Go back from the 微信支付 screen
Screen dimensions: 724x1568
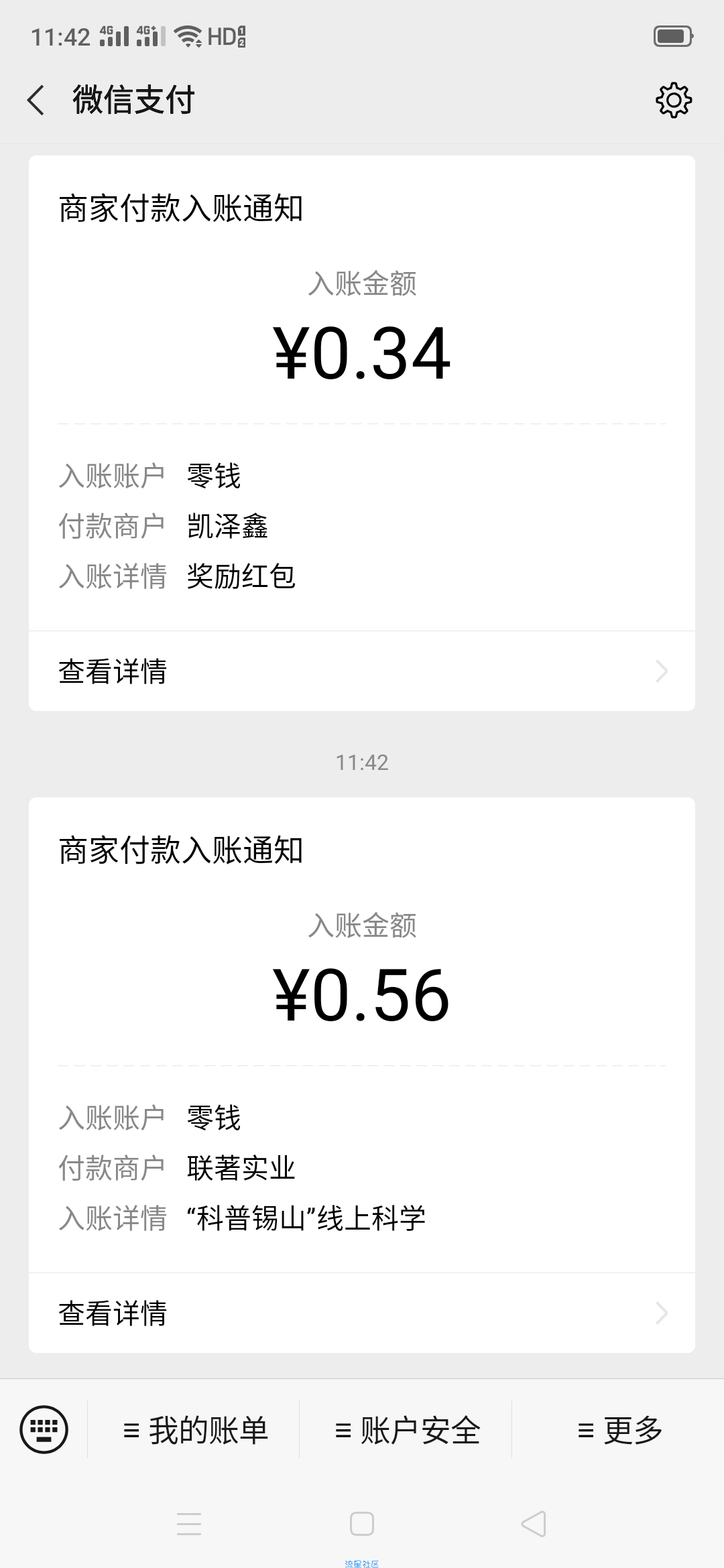pyautogui.click(x=36, y=101)
